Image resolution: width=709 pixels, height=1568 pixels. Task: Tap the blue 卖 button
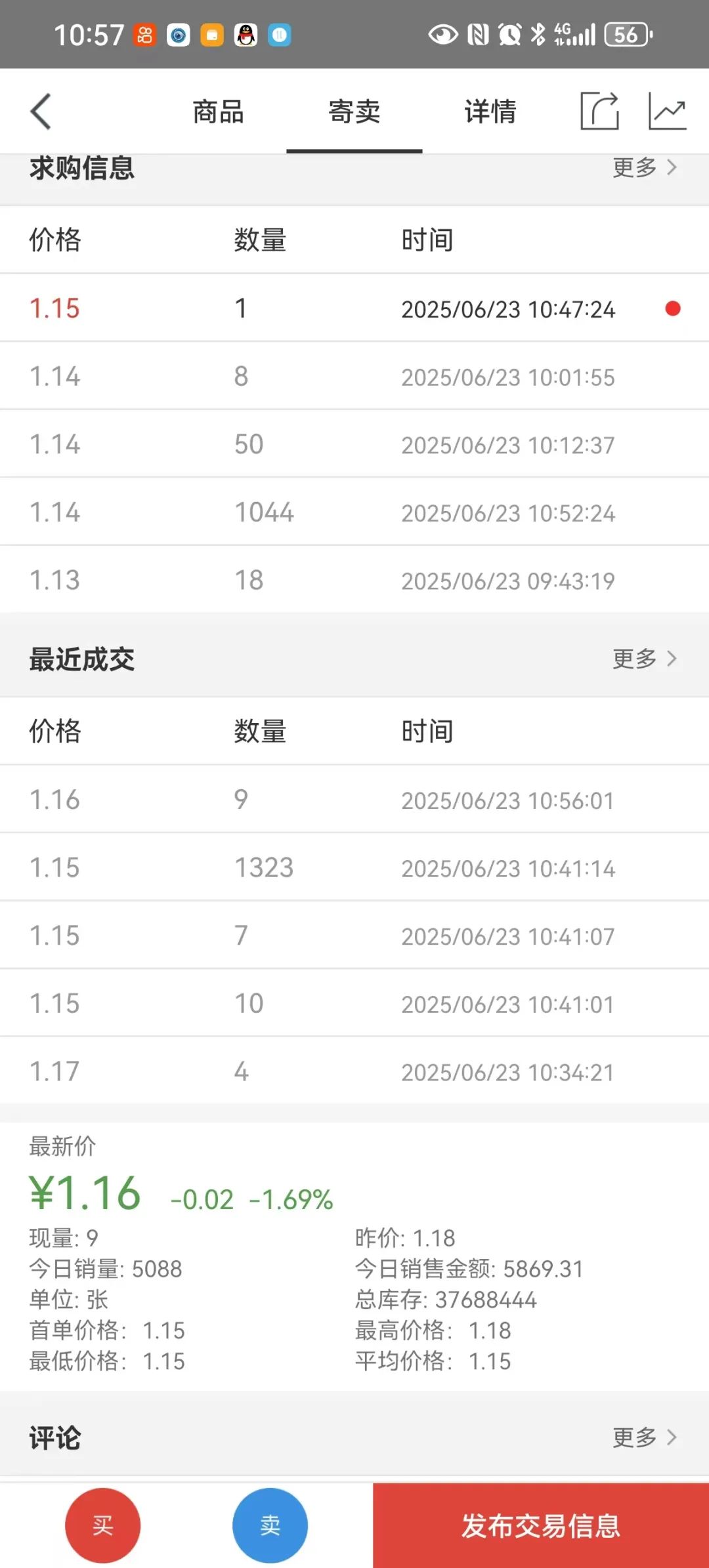click(270, 1525)
